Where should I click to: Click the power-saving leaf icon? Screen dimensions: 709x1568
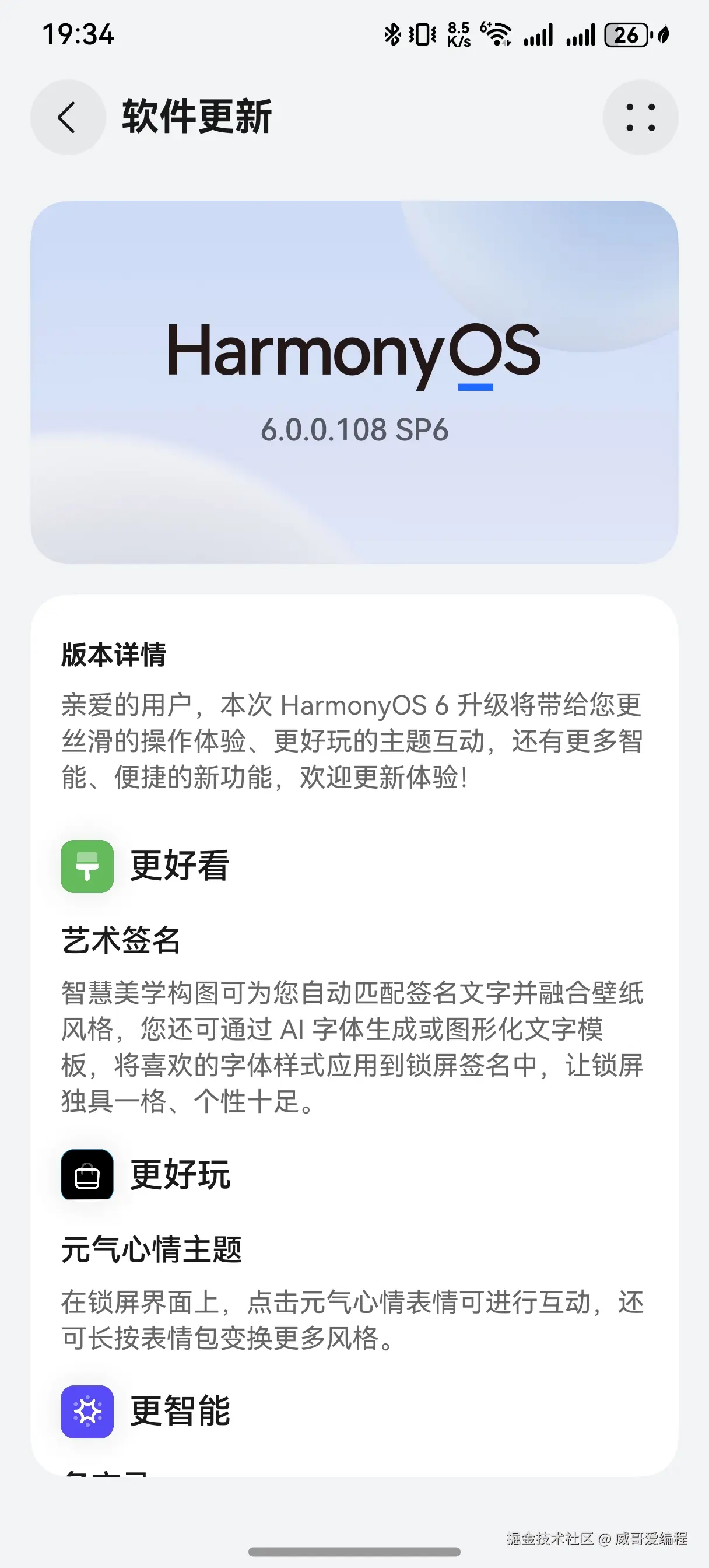coord(665,34)
